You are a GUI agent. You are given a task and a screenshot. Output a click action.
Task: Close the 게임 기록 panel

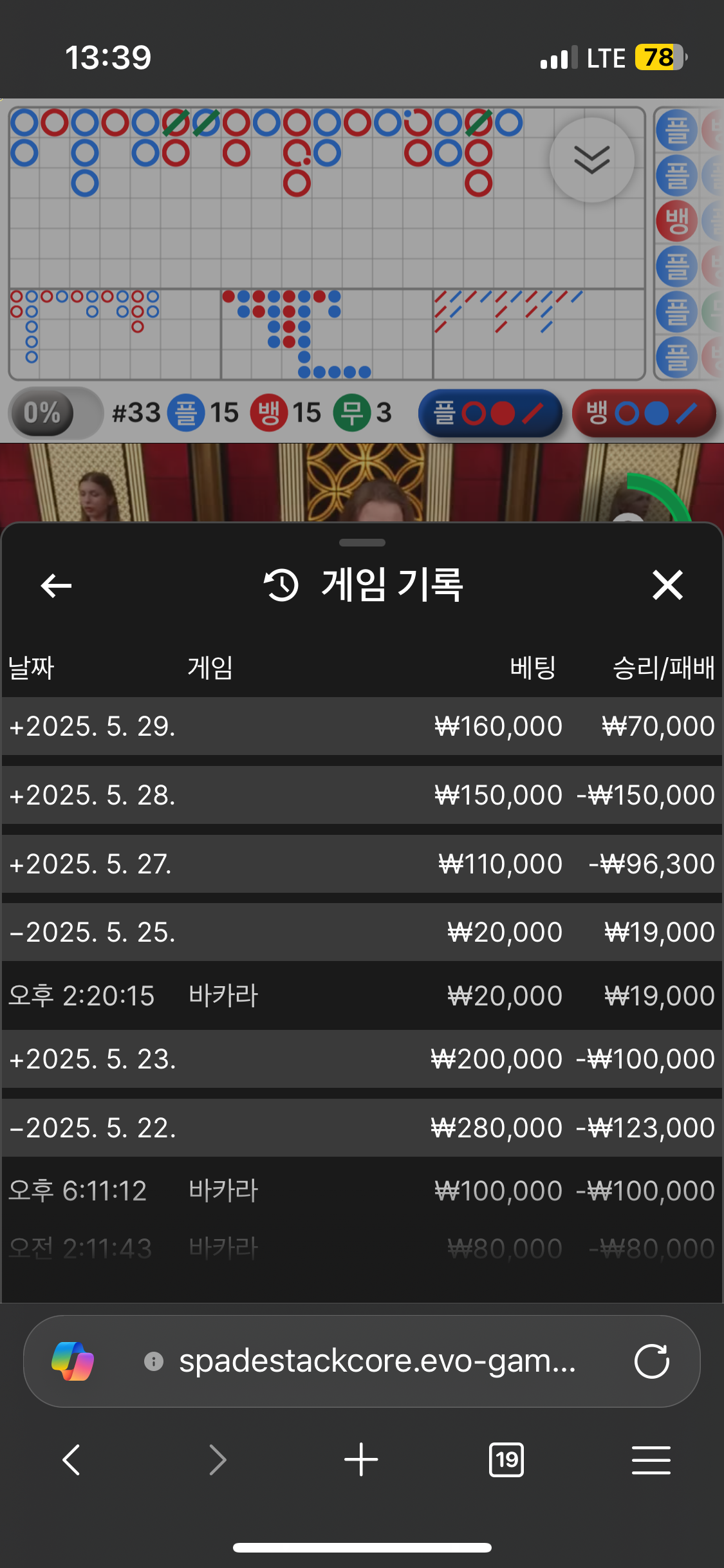pos(667,585)
